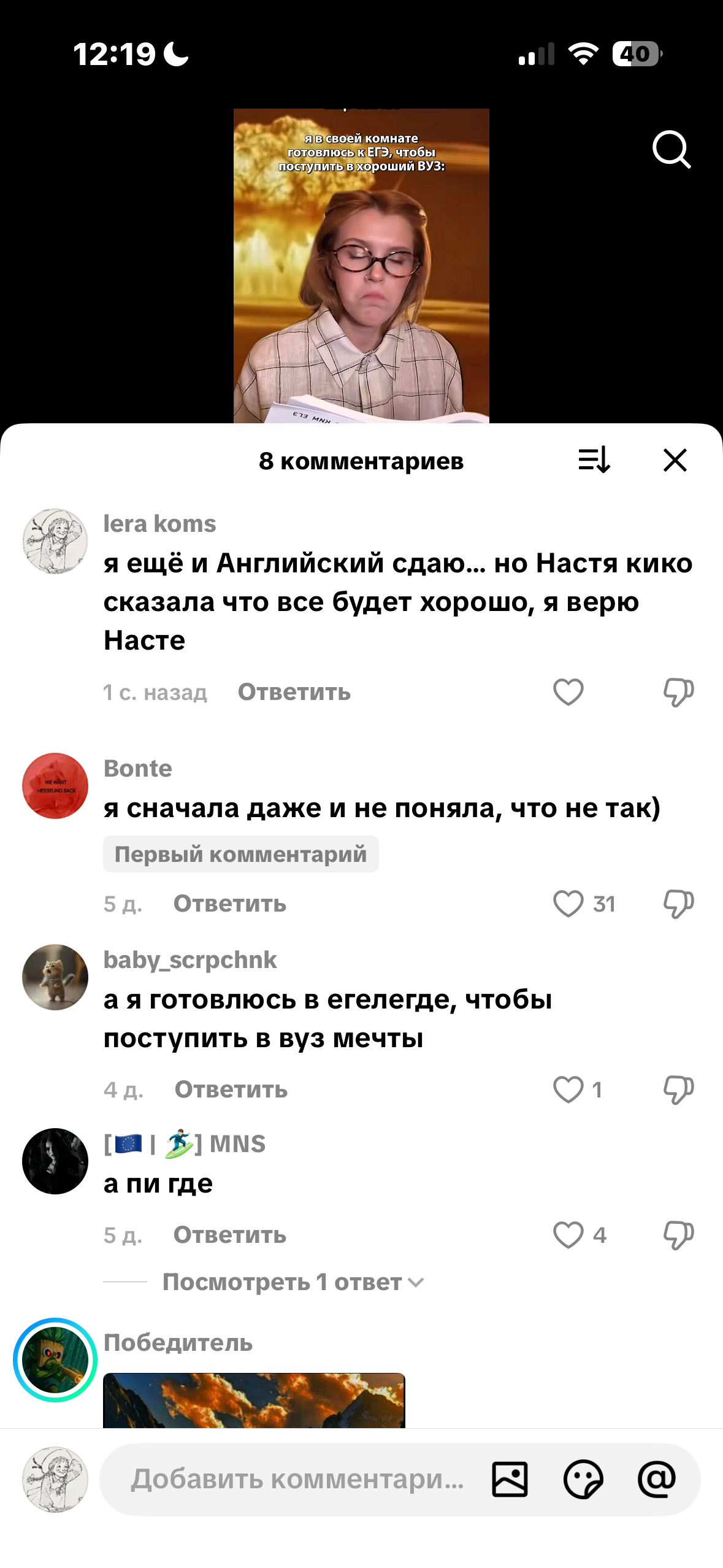
Task: Dislike Bonte's comment
Action: 678,904
